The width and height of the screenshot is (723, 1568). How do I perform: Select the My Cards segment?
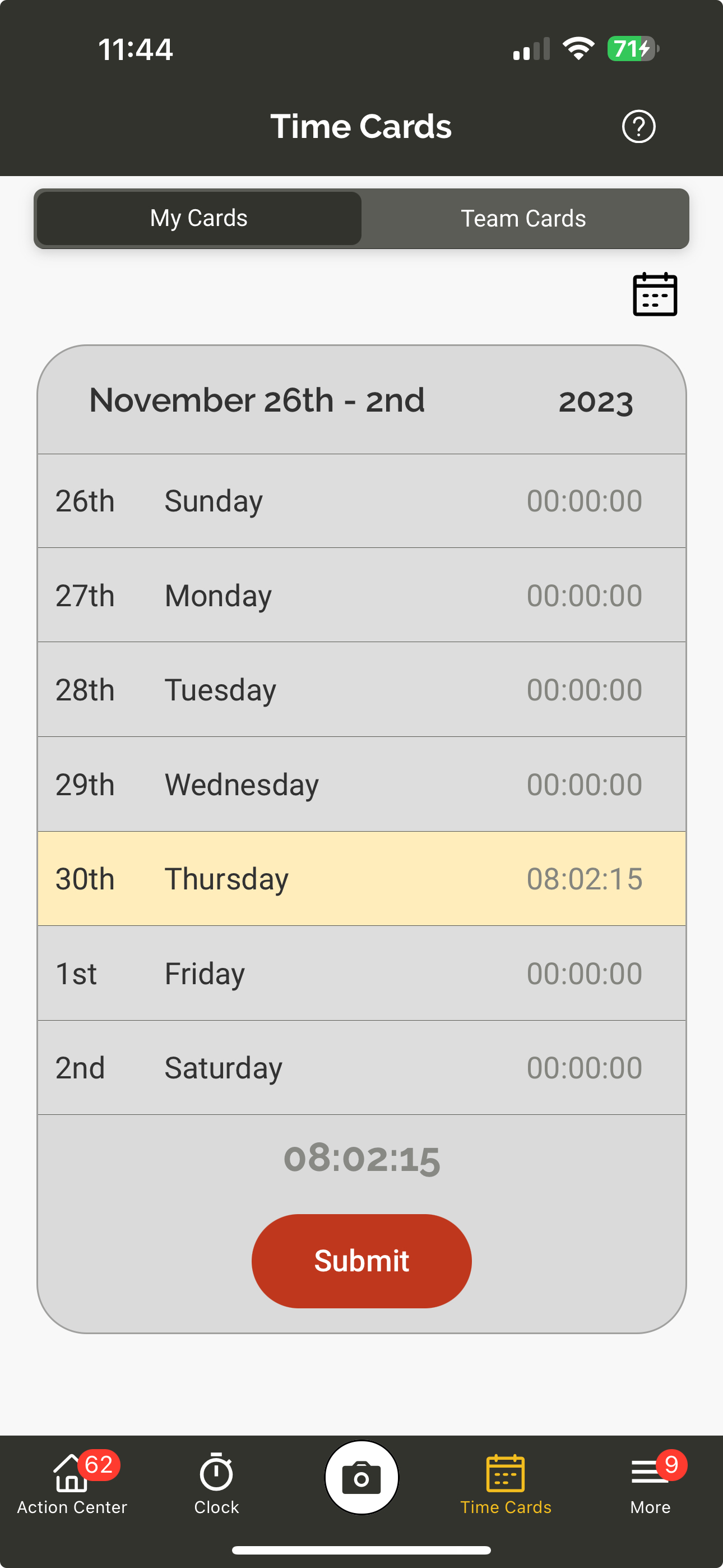coord(199,219)
